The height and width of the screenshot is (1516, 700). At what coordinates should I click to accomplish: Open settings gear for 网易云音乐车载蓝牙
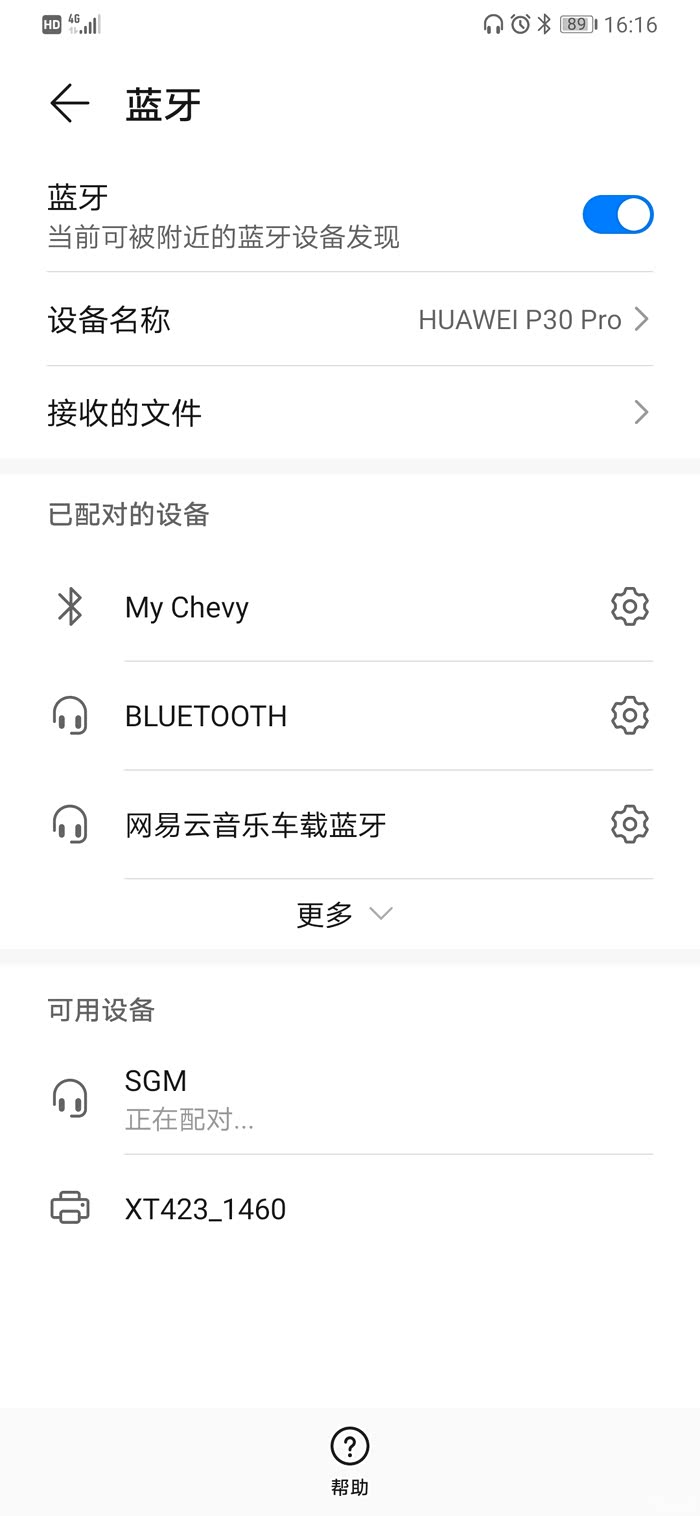[629, 825]
